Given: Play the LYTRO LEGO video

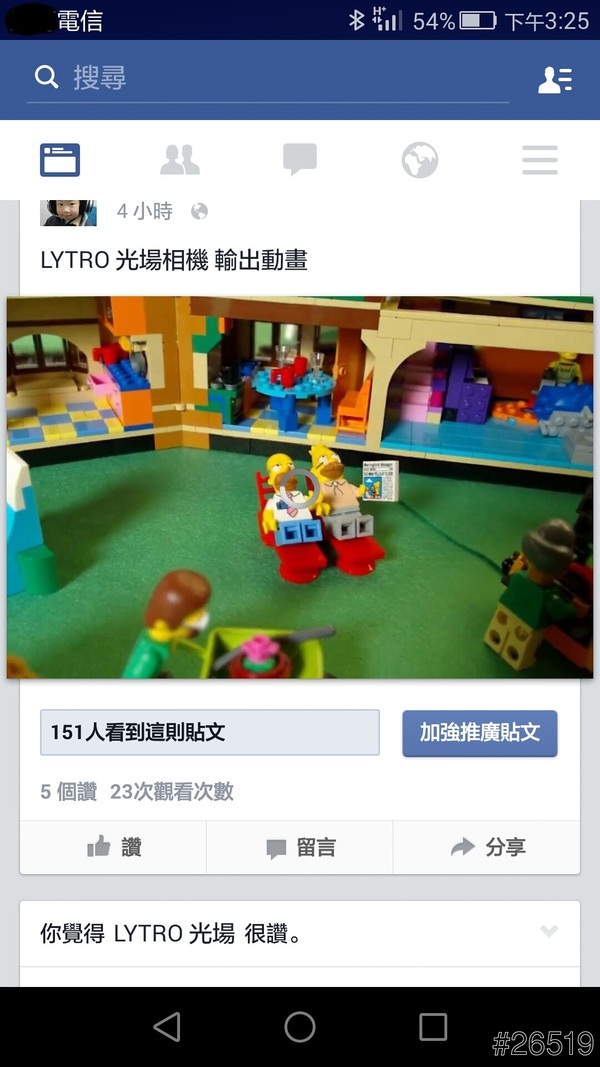Looking at the screenshot, I should coord(299,488).
